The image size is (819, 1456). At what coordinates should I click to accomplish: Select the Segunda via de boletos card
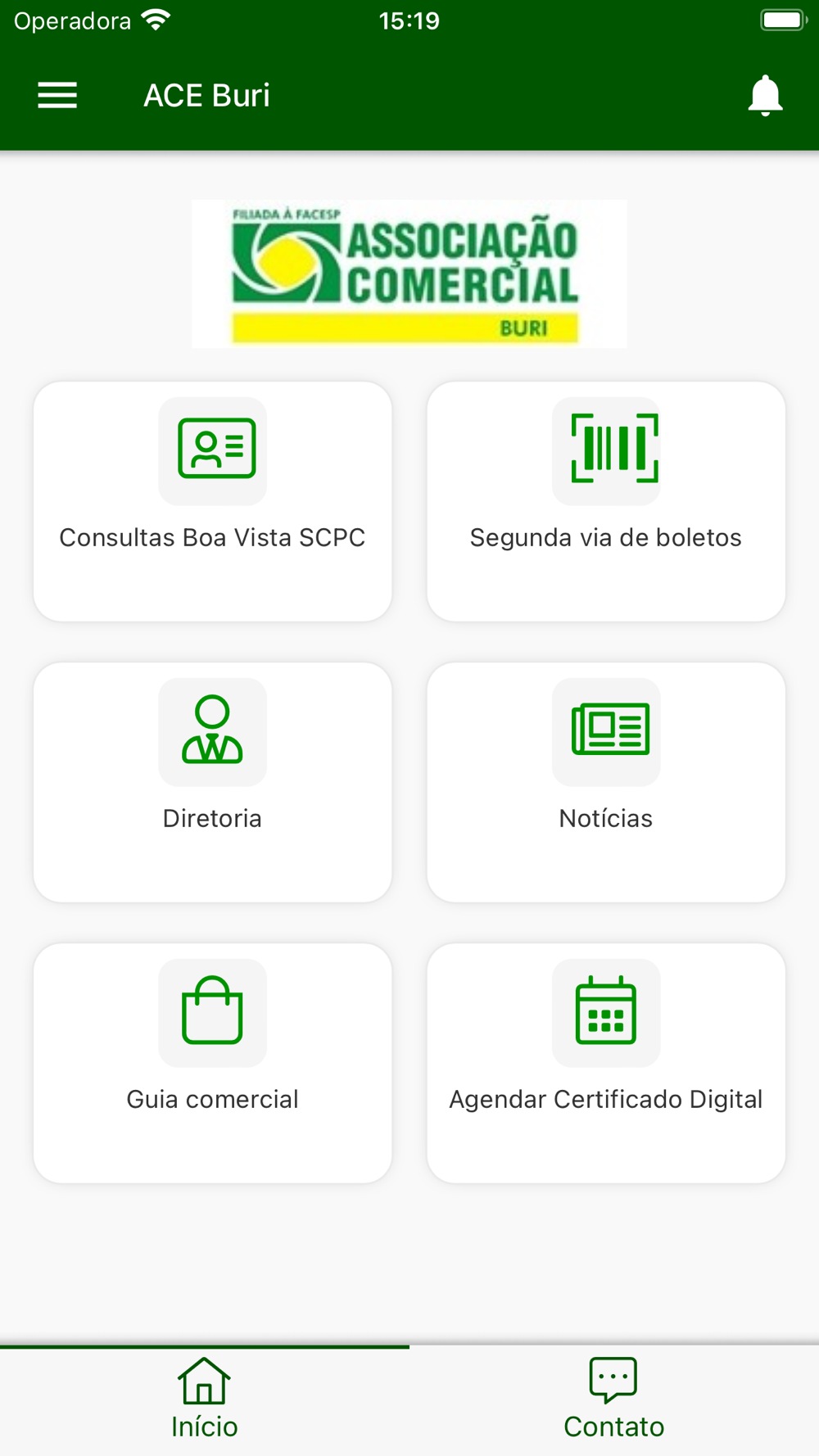pos(606,500)
